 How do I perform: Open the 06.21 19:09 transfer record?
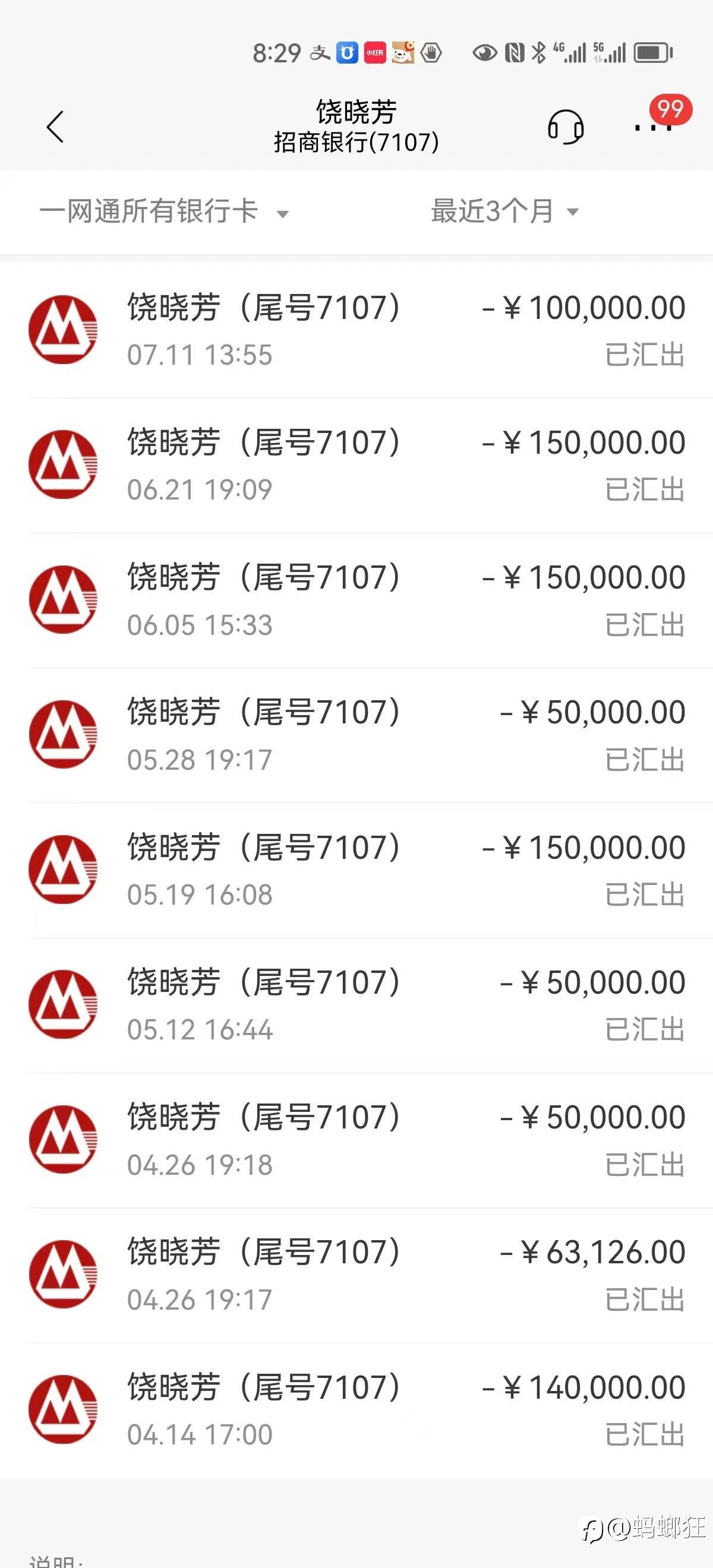coord(356,466)
